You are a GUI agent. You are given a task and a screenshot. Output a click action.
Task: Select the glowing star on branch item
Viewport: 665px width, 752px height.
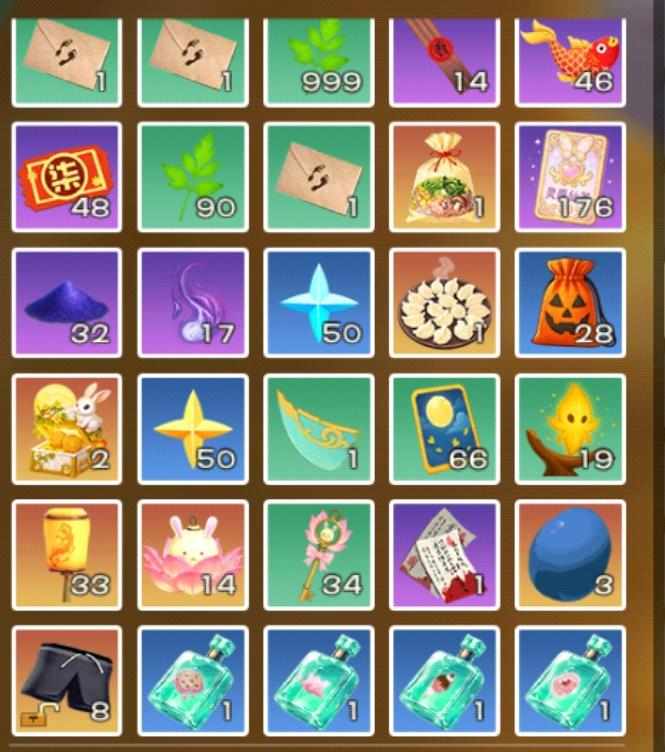(x=571, y=430)
